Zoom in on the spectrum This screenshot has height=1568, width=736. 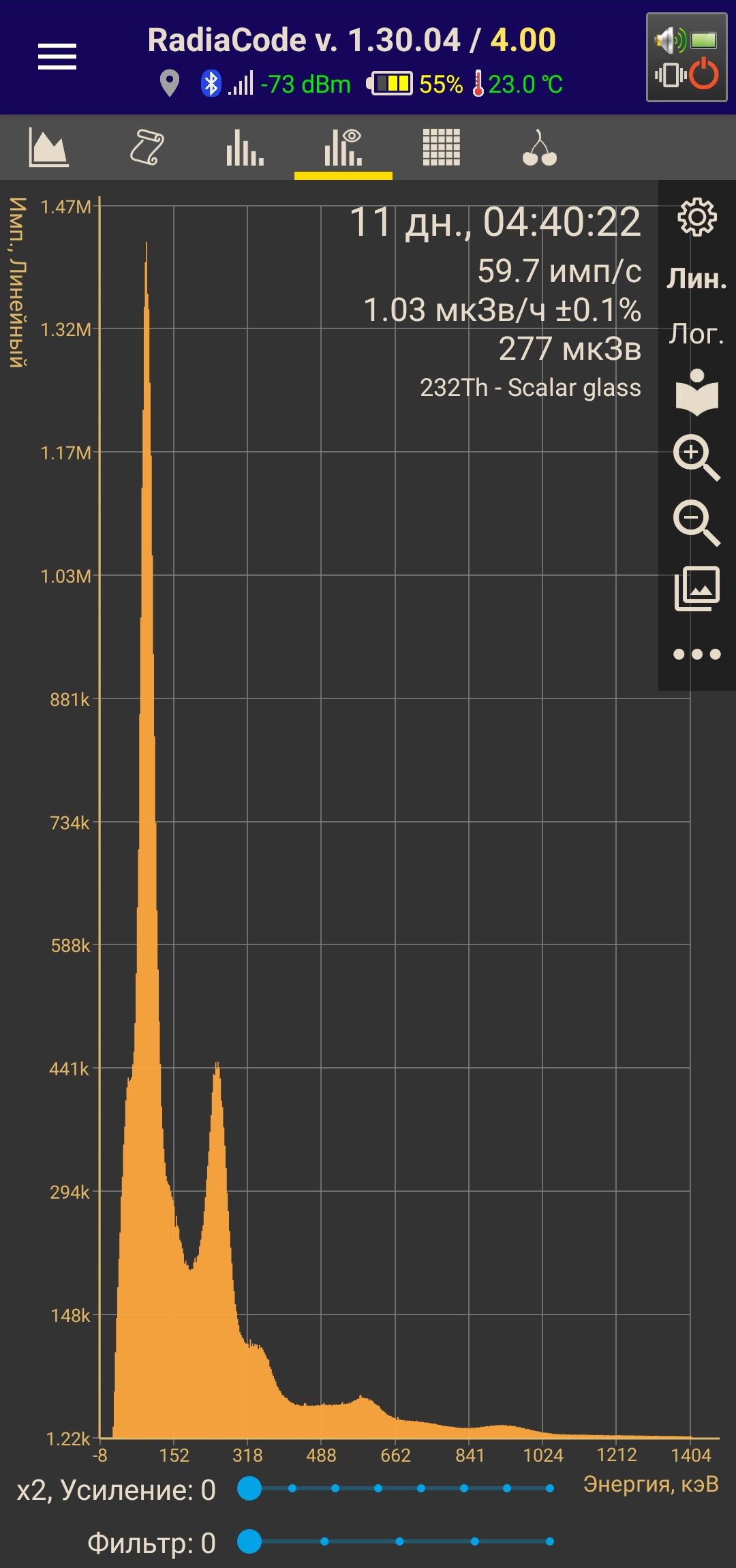[696, 457]
